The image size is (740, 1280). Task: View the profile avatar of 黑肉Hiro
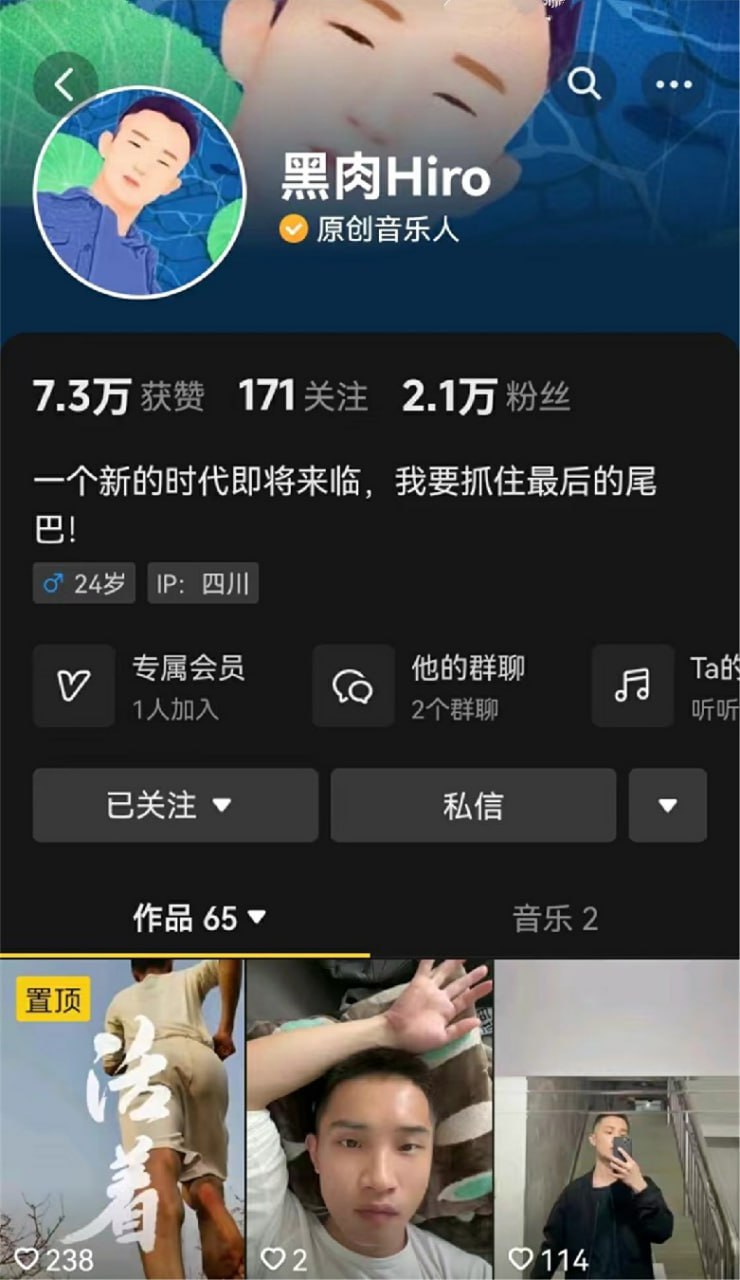[140, 192]
